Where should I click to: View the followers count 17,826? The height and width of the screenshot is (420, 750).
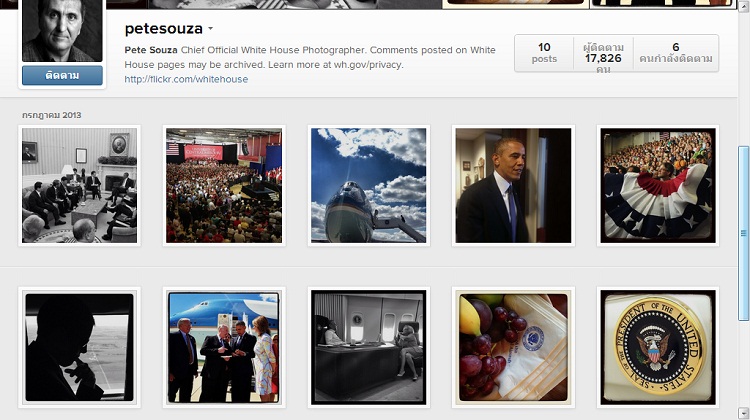pos(603,58)
